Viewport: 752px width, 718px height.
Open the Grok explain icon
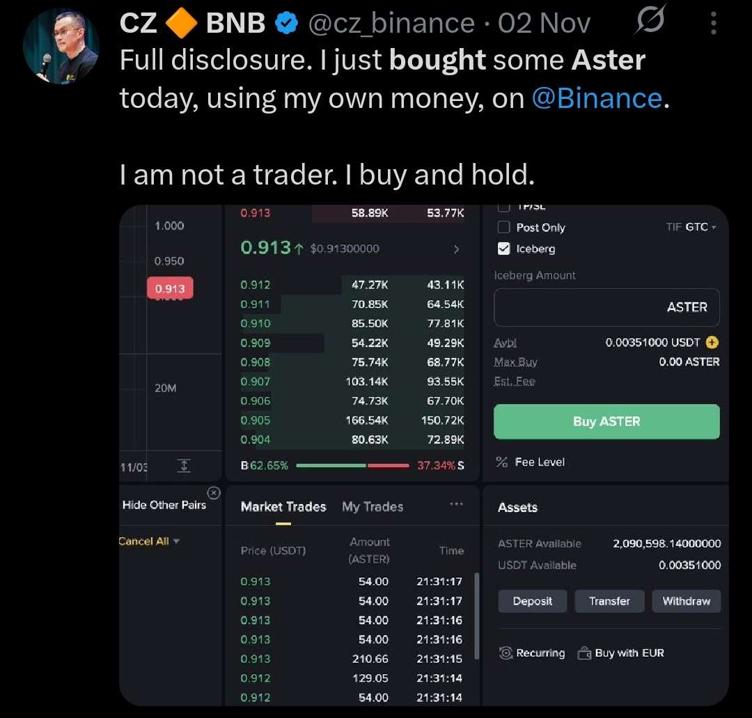(x=651, y=22)
